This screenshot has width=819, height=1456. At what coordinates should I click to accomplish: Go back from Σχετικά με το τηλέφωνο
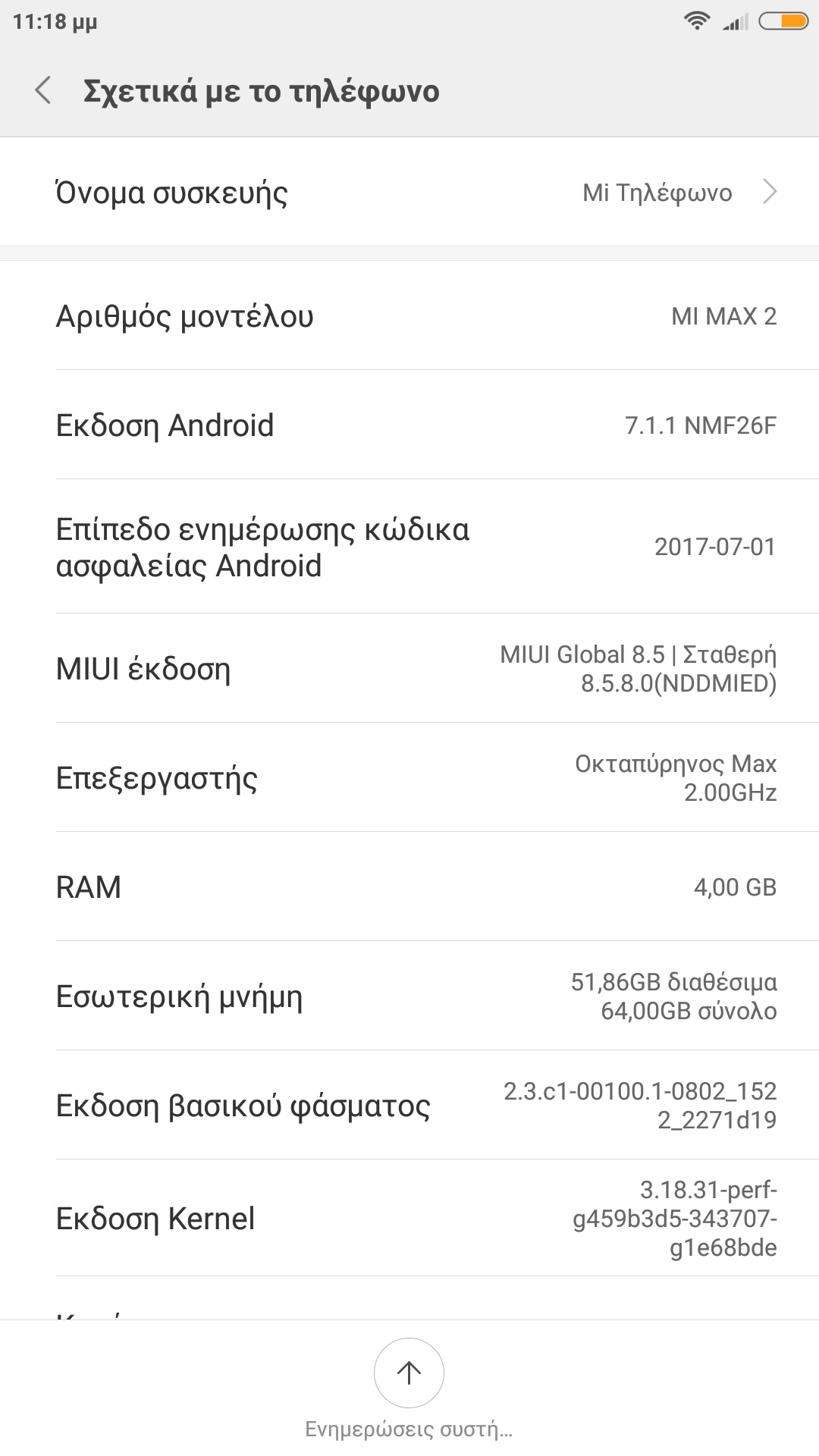coord(44,91)
